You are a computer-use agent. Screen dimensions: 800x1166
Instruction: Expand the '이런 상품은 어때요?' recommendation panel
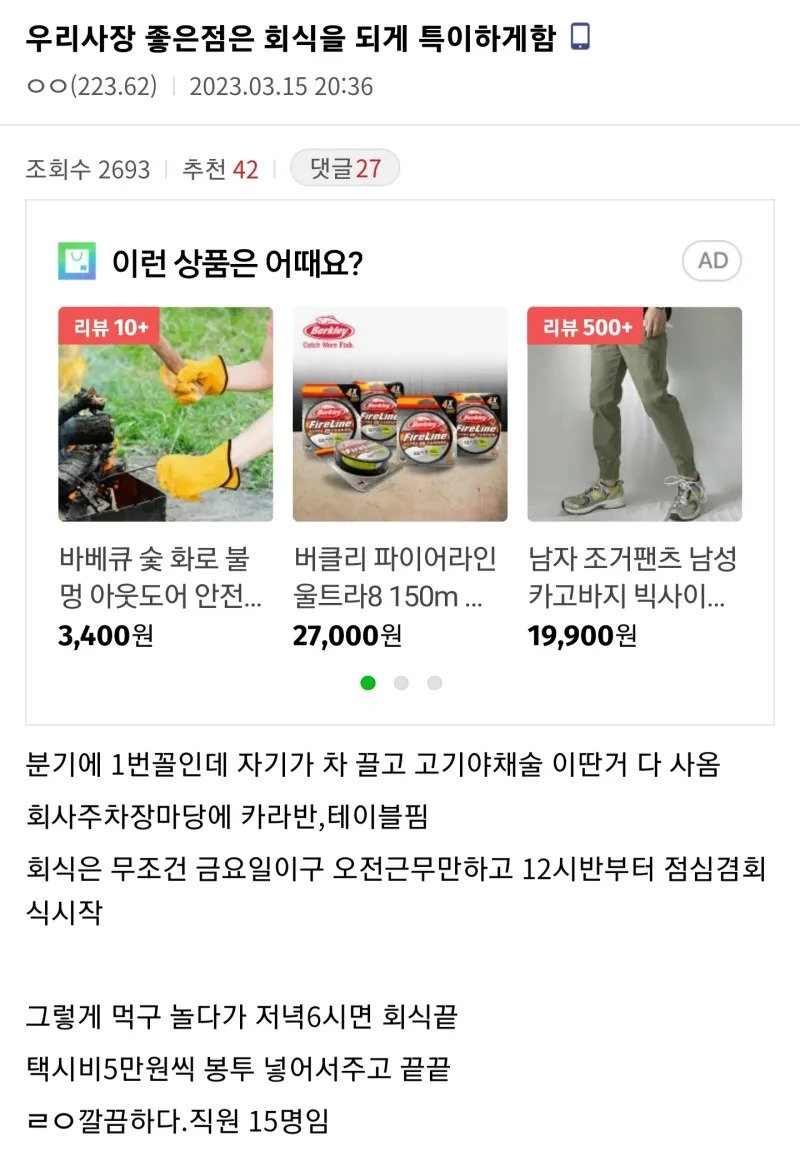pyautogui.click(x=200, y=261)
